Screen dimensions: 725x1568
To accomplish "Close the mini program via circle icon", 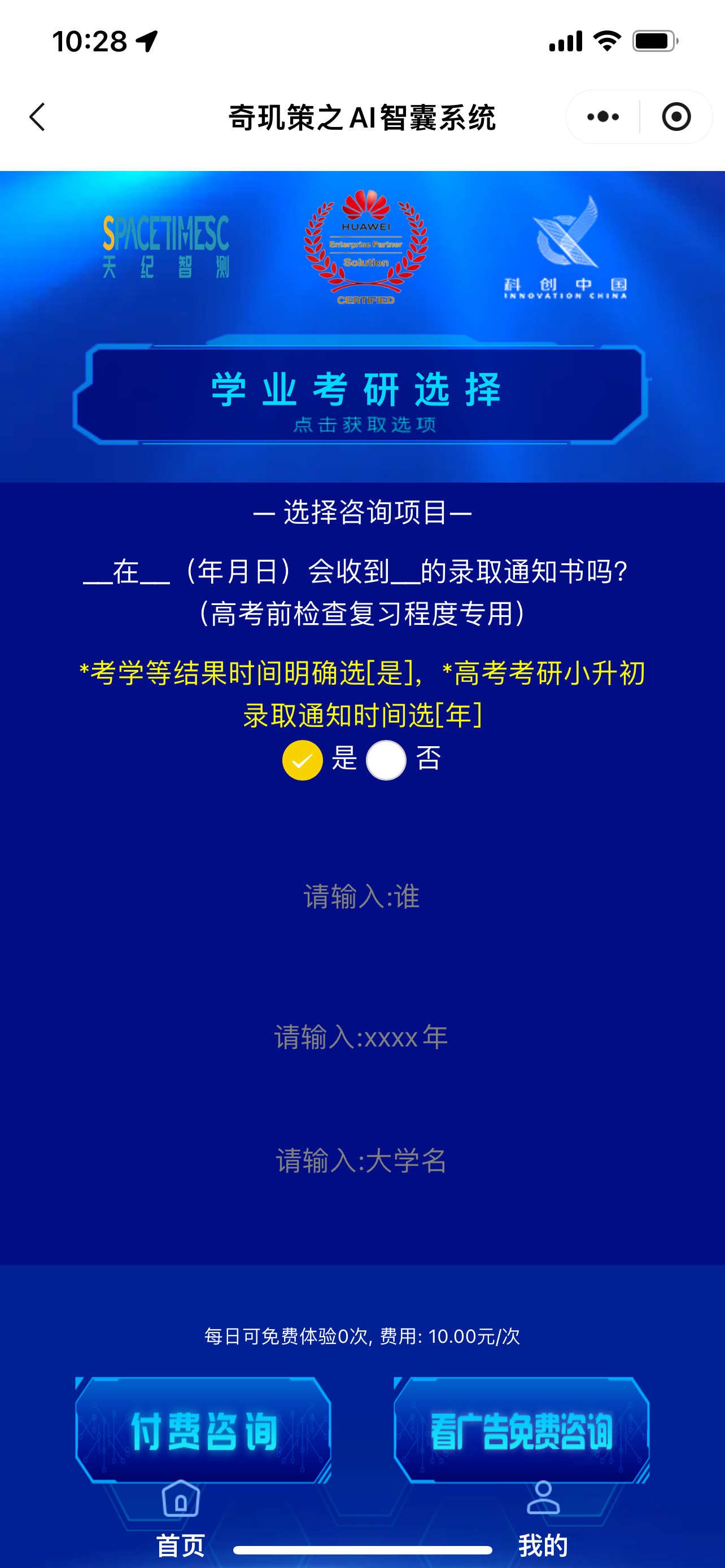I will coord(676,117).
